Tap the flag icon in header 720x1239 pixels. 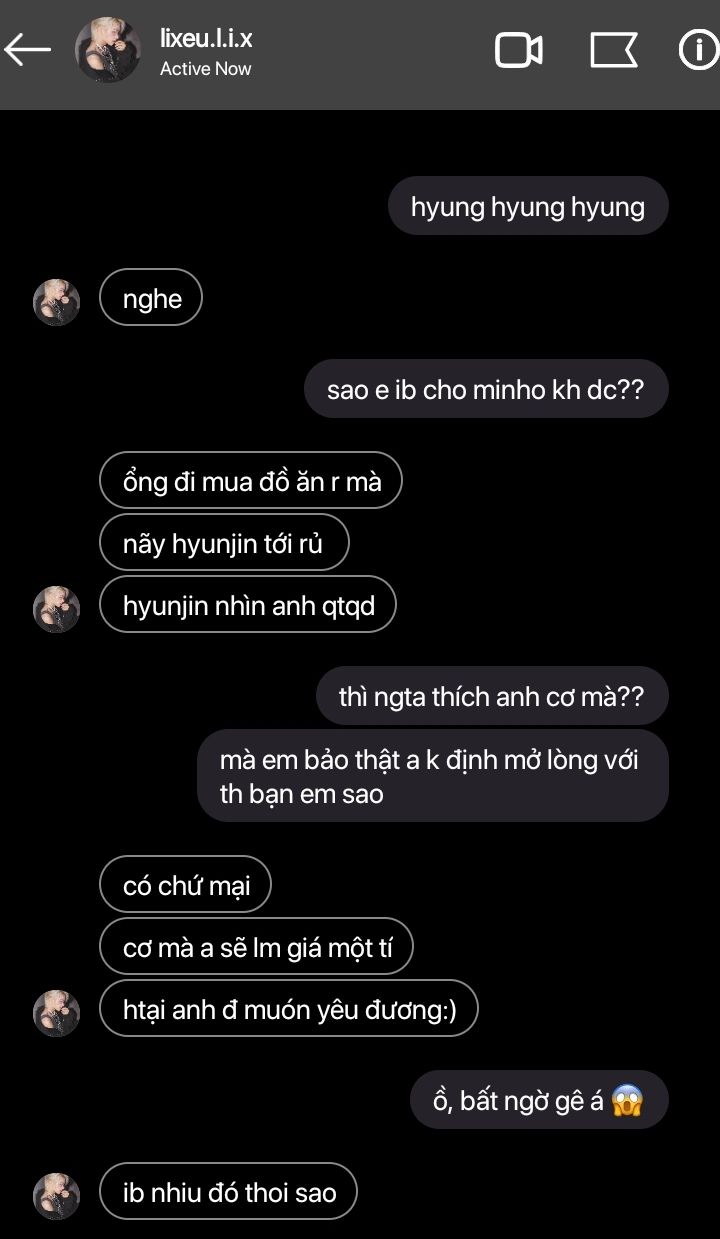[613, 50]
